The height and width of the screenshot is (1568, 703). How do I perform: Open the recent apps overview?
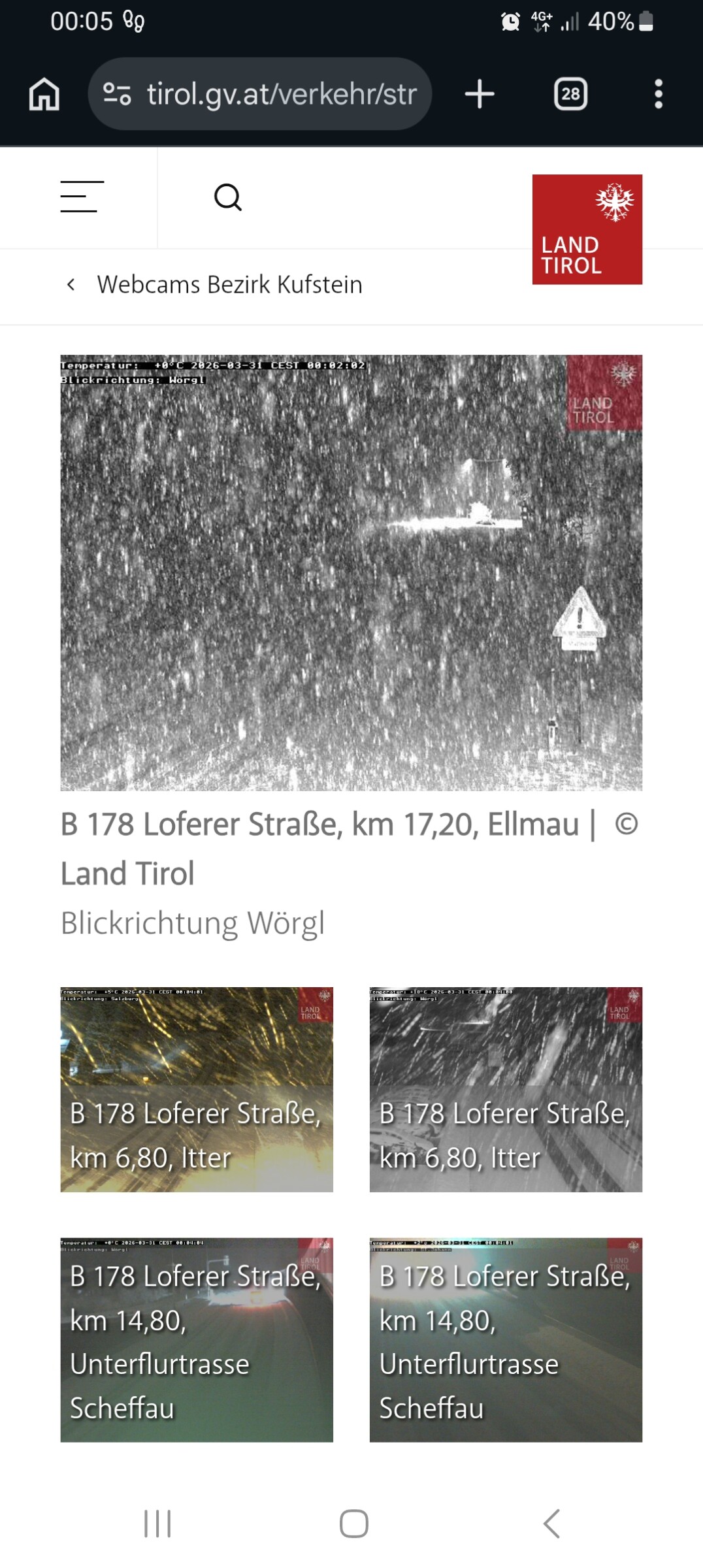pos(157,1524)
